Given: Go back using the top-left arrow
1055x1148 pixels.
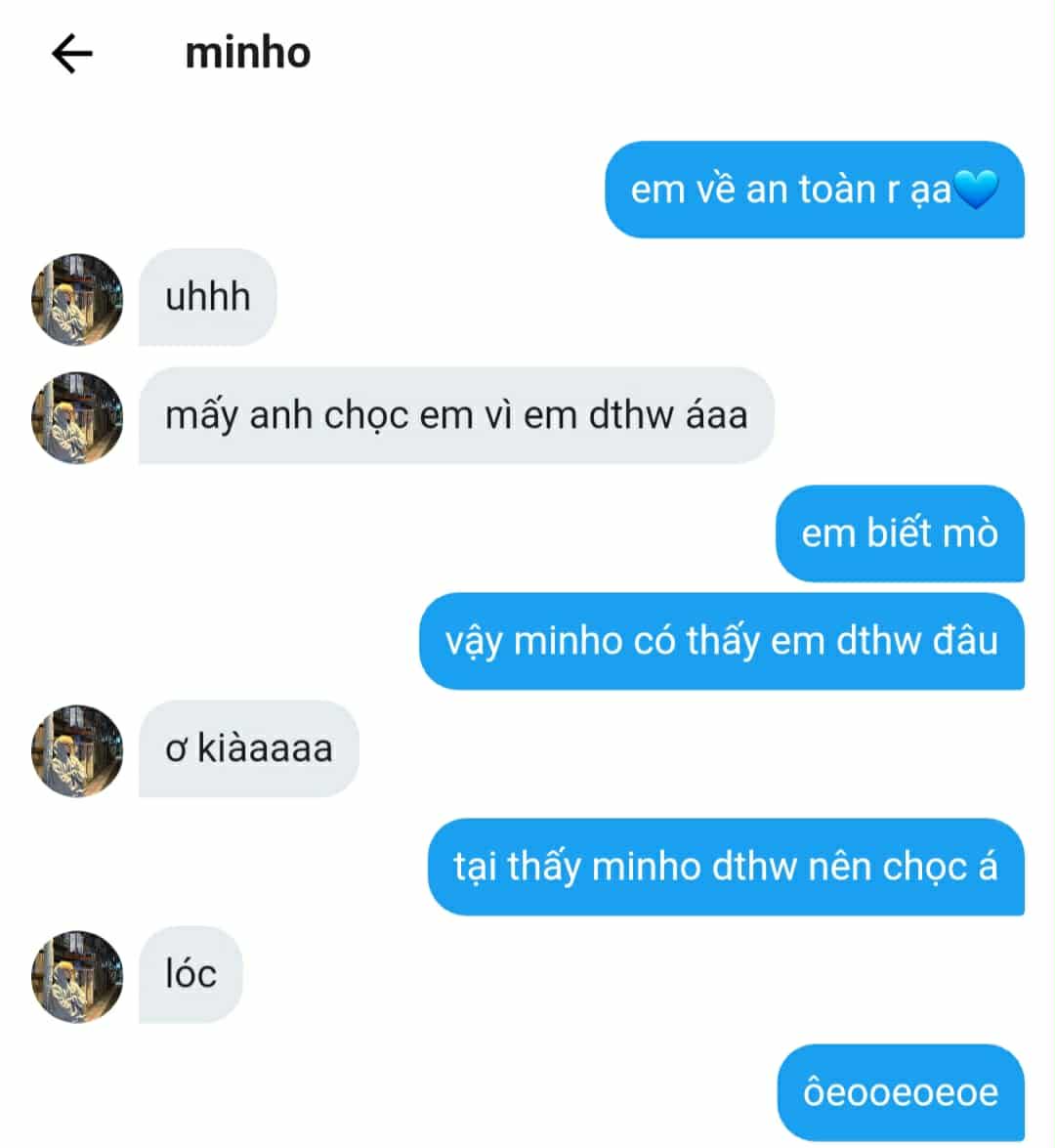Looking at the screenshot, I should pos(71,54).
